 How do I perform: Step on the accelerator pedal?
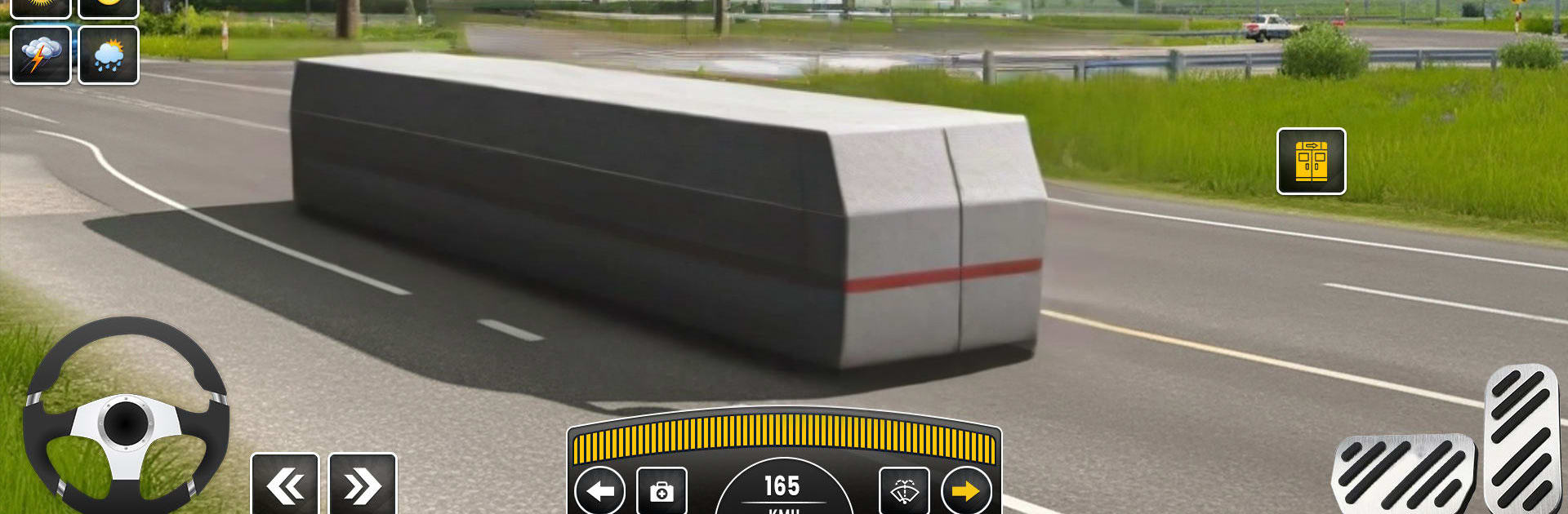[1523, 441]
